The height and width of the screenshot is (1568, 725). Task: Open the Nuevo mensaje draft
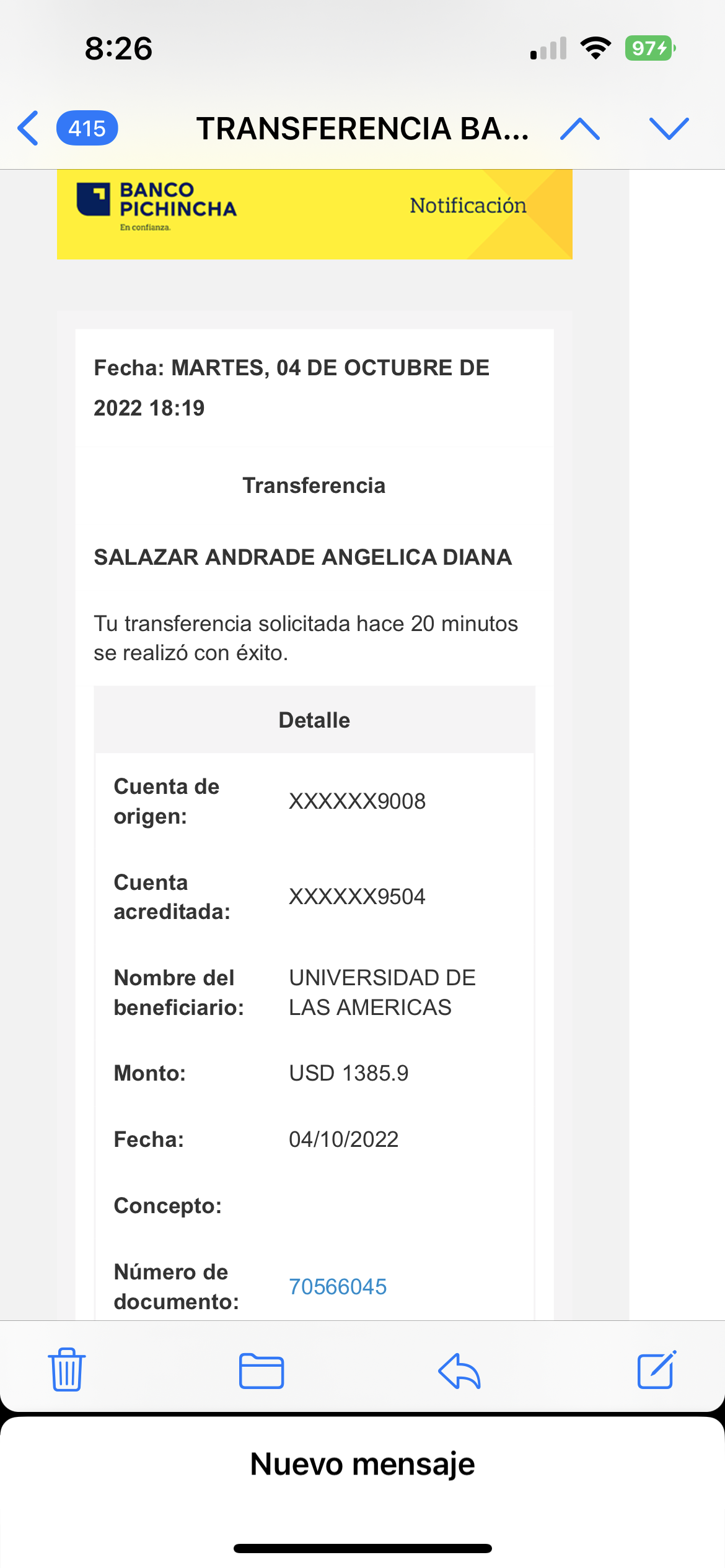click(x=362, y=1465)
